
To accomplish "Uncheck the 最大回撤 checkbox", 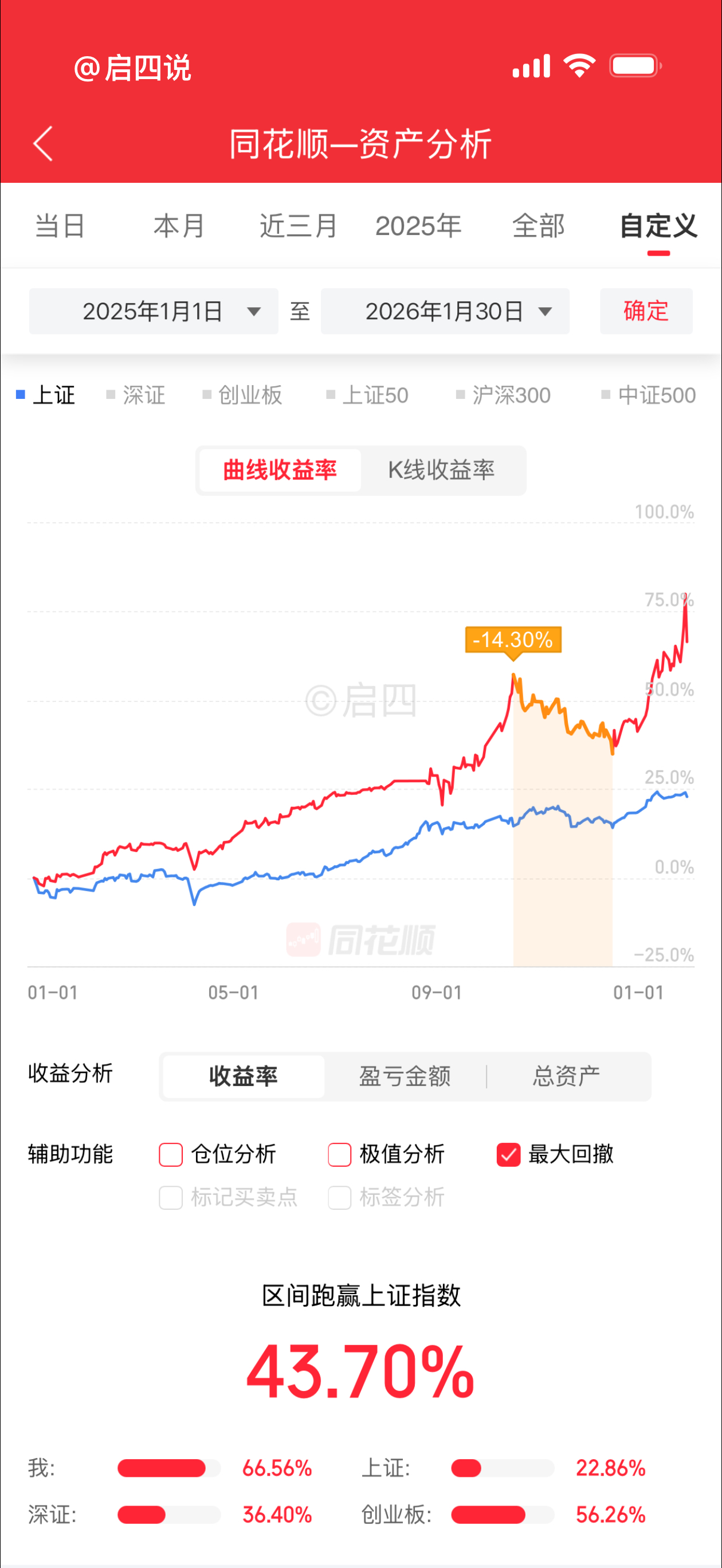I will pos(508,1154).
